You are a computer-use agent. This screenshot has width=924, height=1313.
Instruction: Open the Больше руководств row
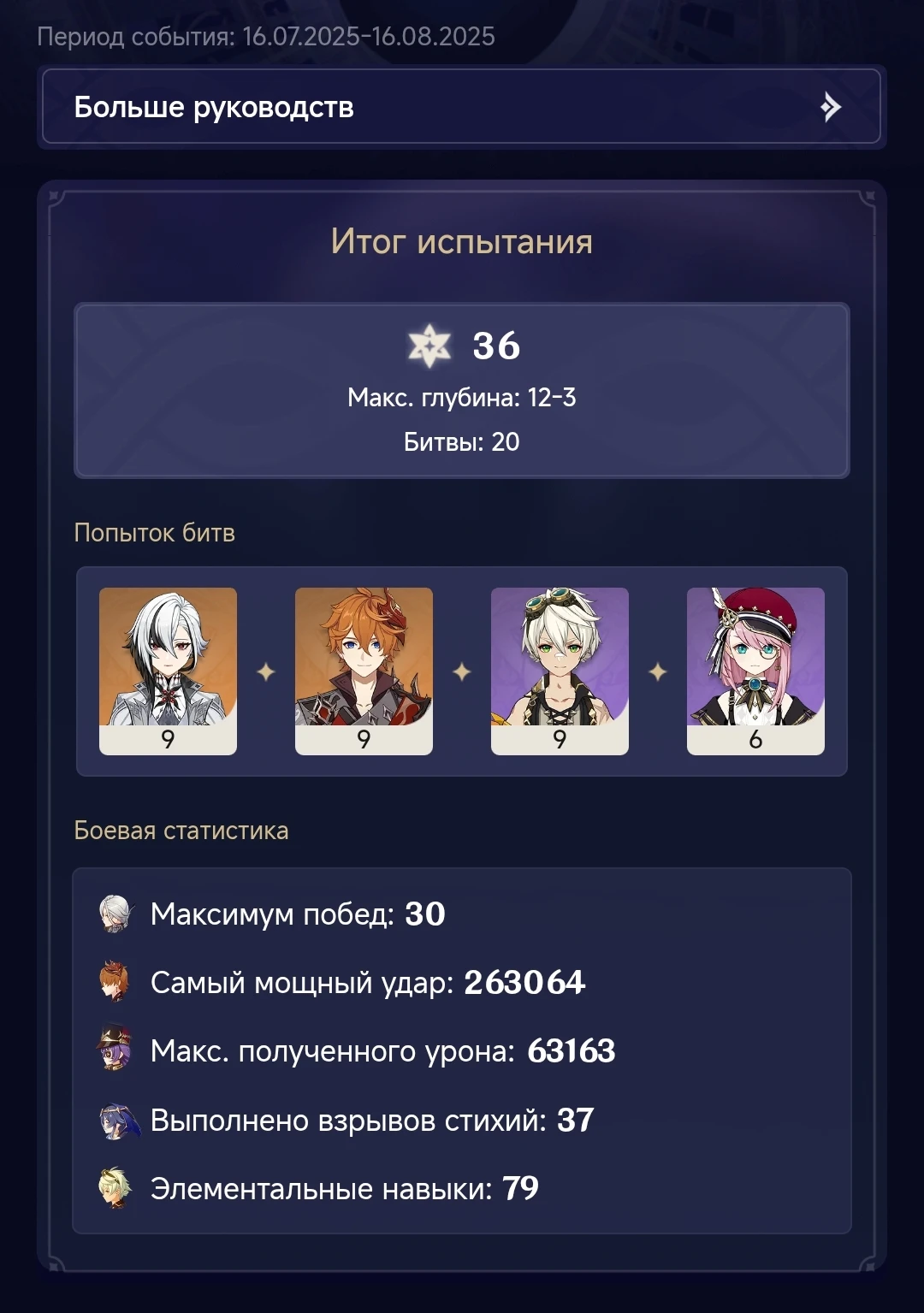[461, 107]
